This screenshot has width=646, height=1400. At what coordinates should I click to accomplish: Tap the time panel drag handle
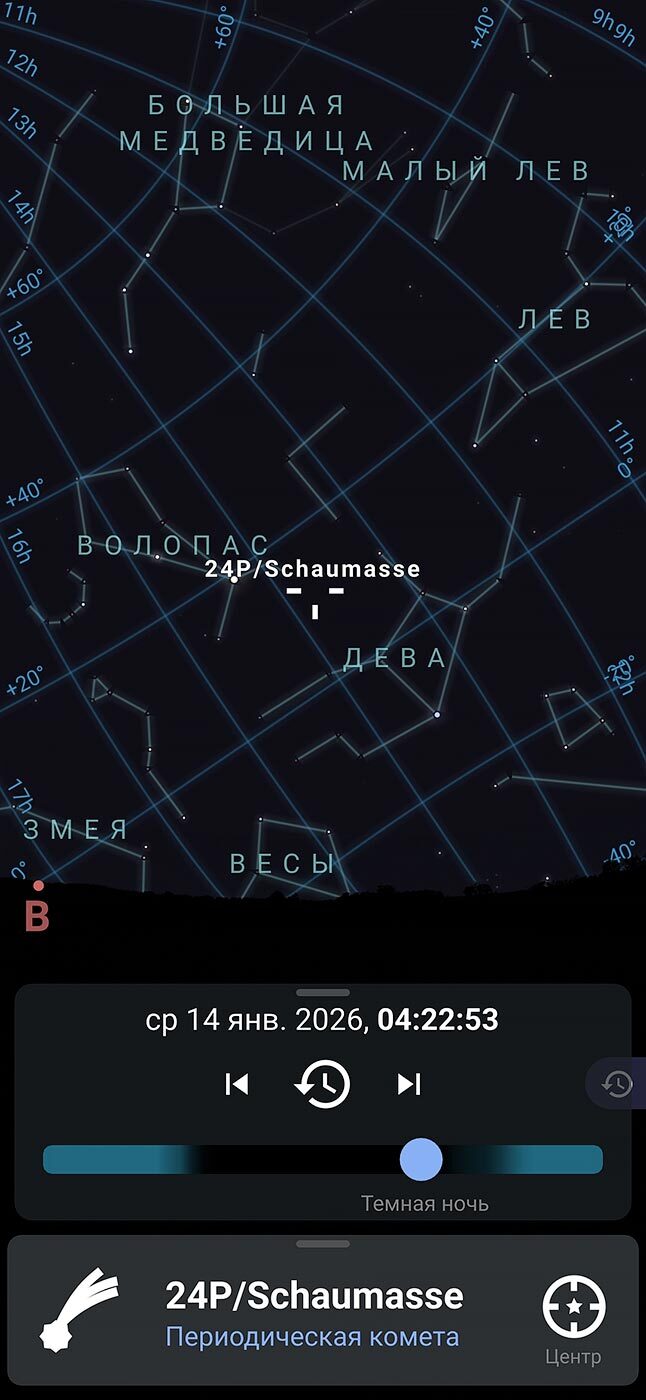tap(323, 993)
